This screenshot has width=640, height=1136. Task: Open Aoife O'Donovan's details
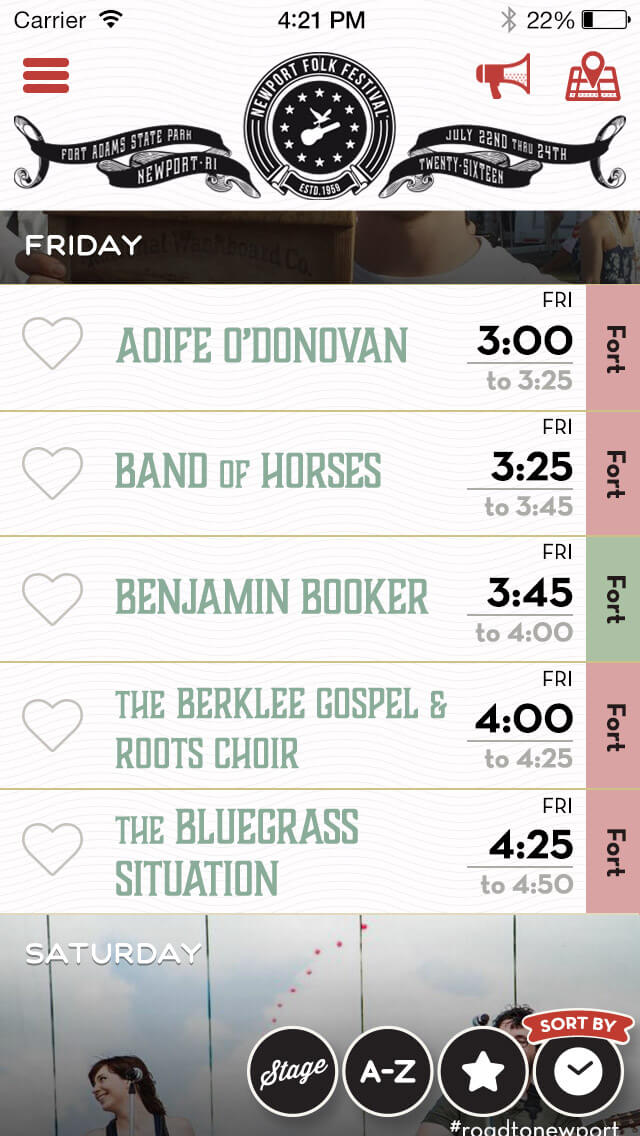tap(262, 347)
